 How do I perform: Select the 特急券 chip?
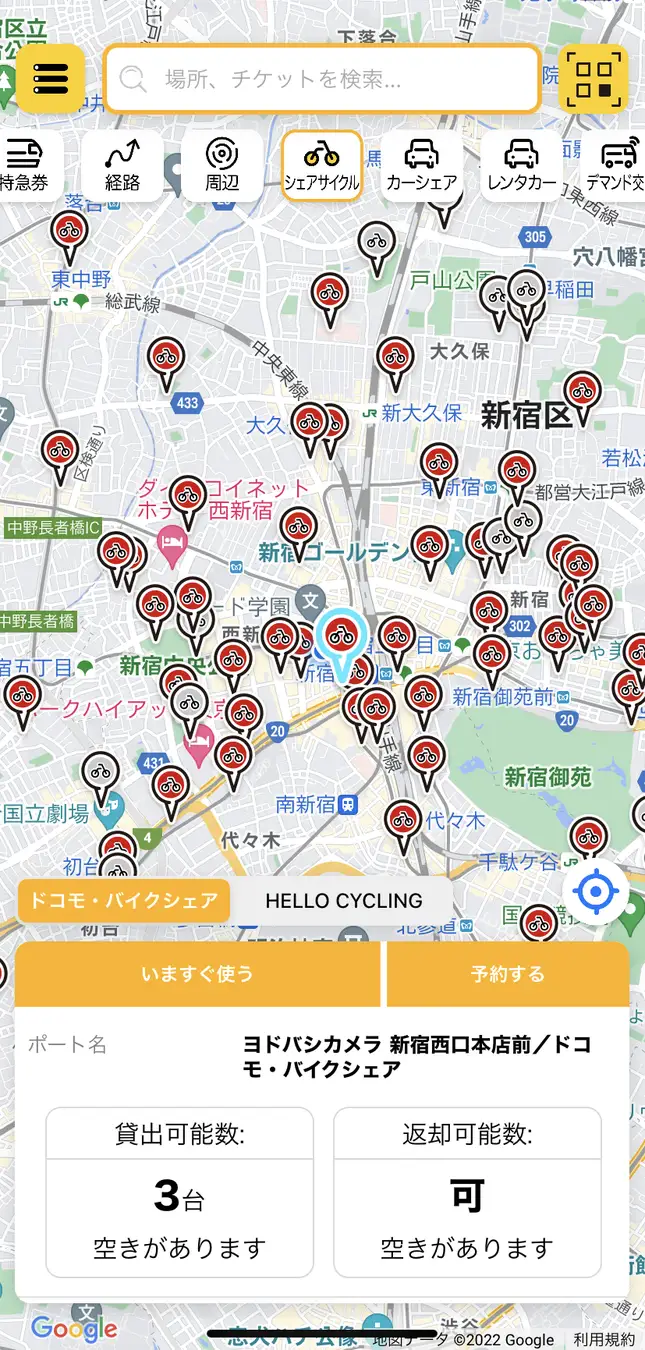(24, 166)
